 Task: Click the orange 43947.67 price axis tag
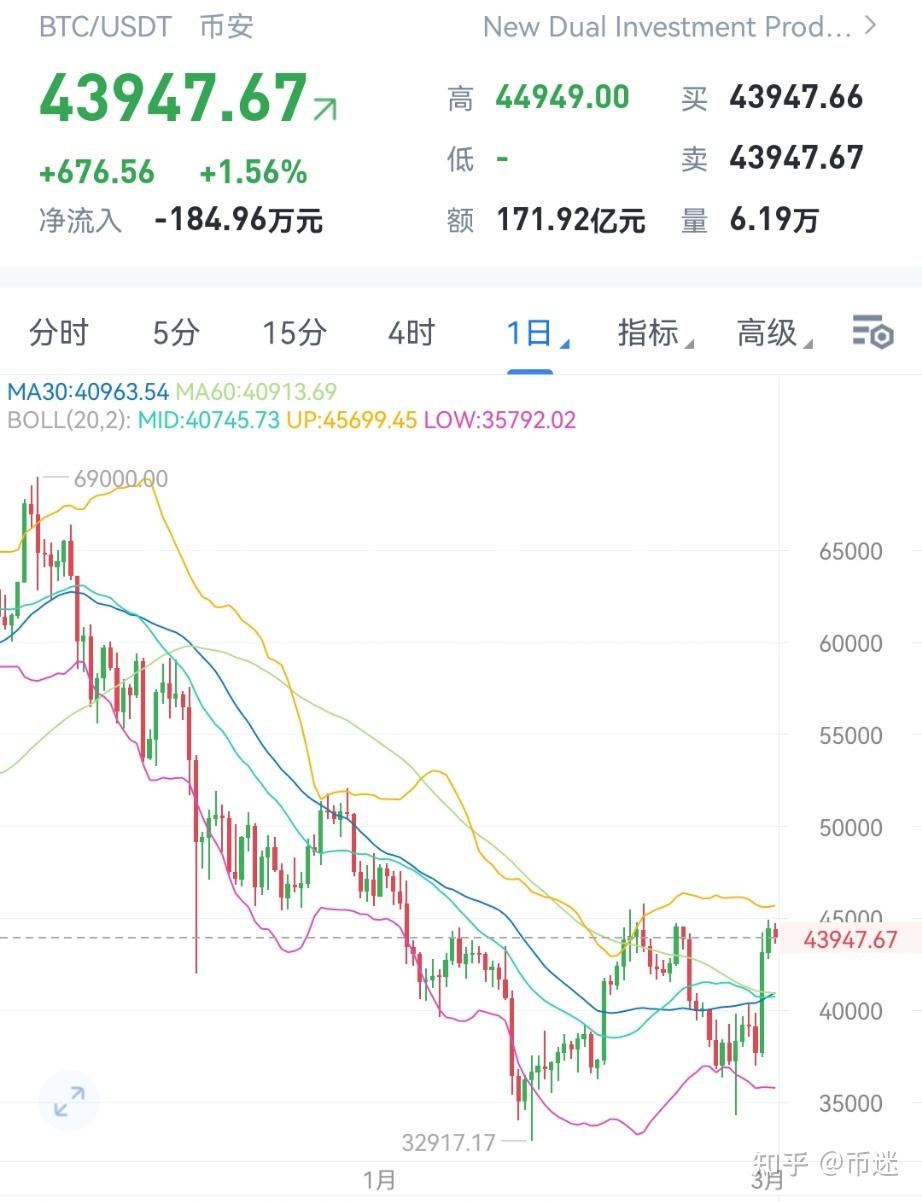pyautogui.click(x=852, y=940)
